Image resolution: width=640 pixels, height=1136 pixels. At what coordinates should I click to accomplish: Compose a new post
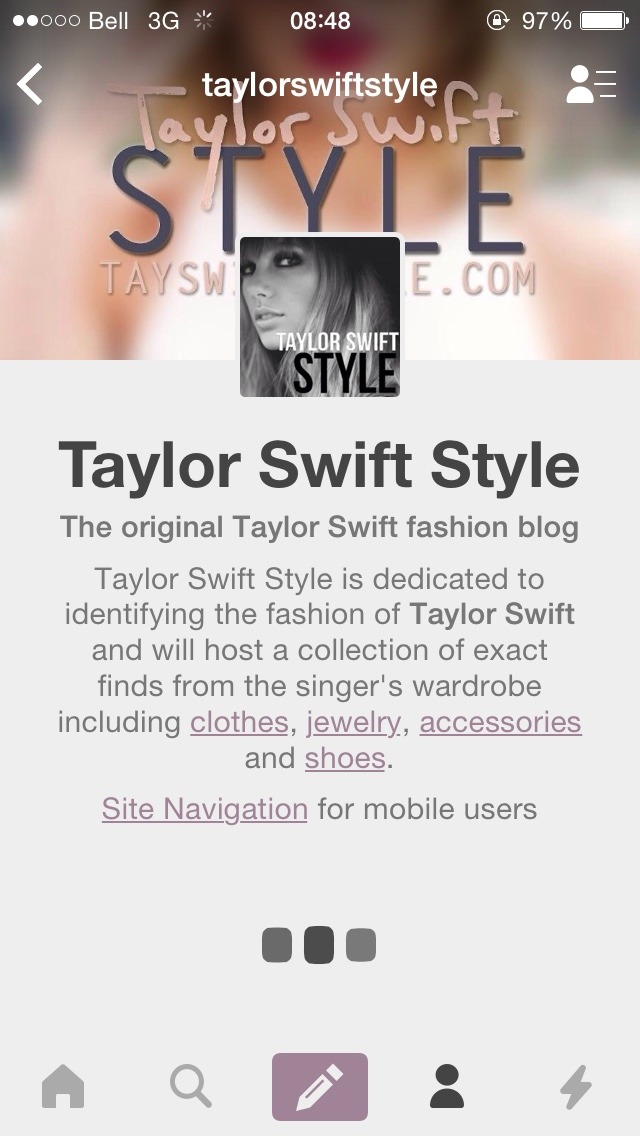(x=320, y=1086)
